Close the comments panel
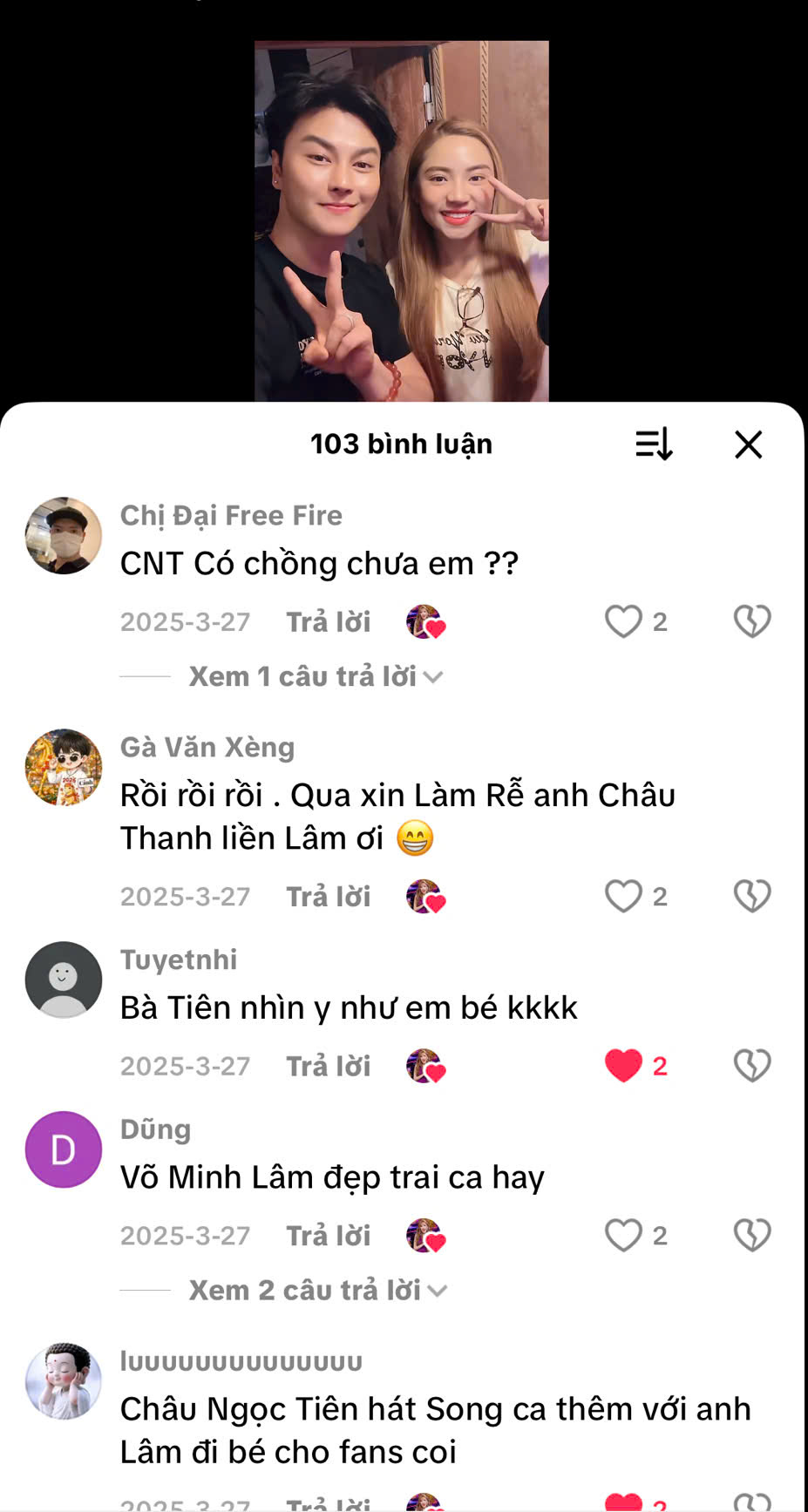 [748, 444]
